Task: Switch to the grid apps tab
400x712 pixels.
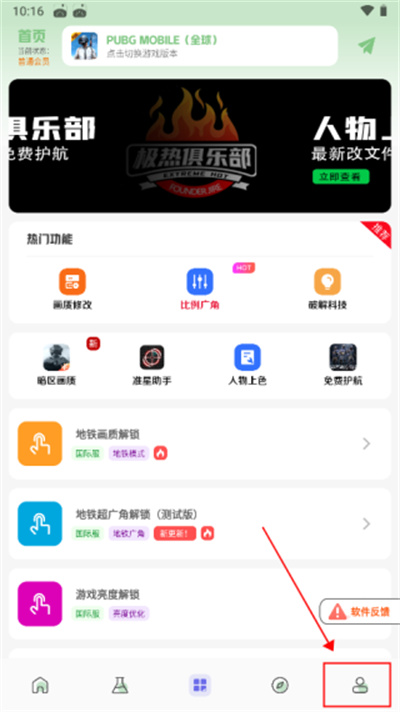Action: point(200,685)
